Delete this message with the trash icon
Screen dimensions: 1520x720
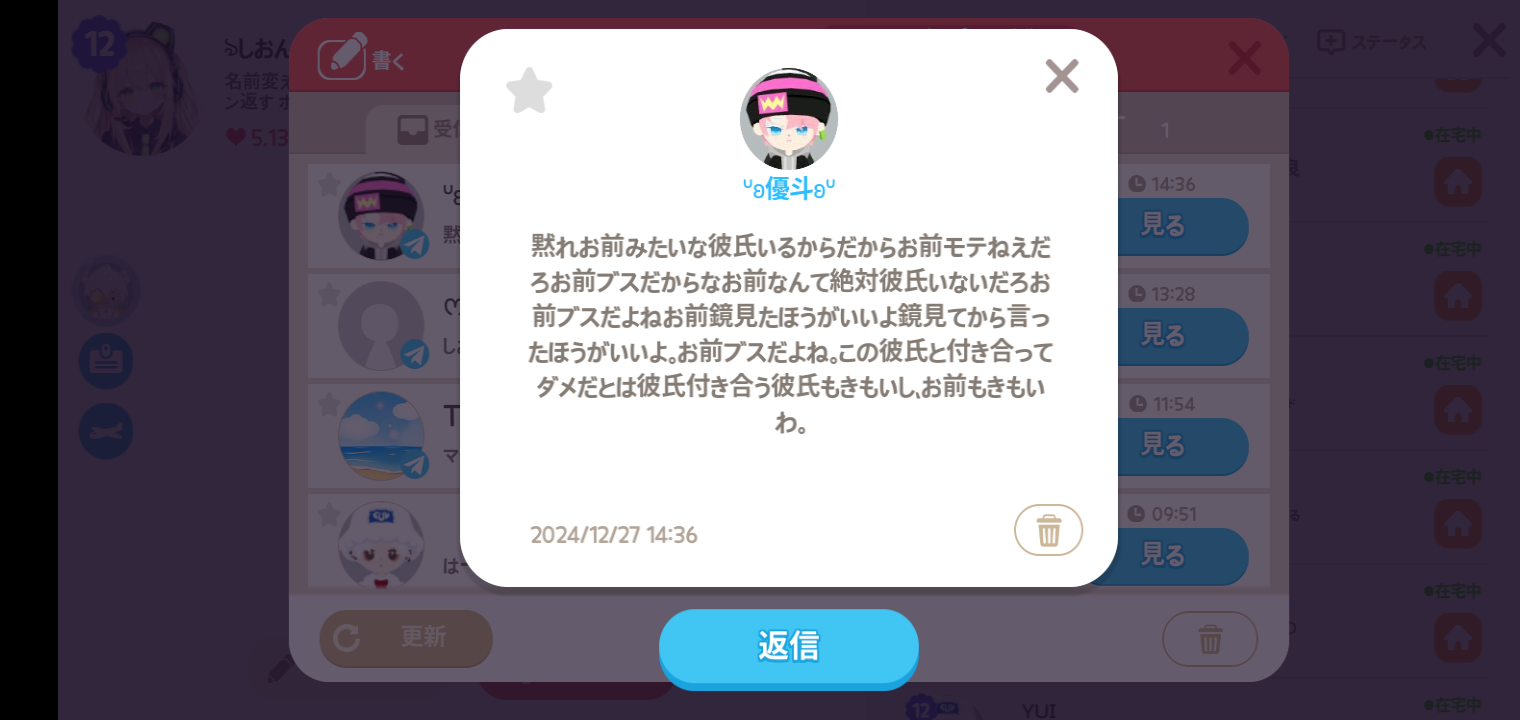point(1048,530)
